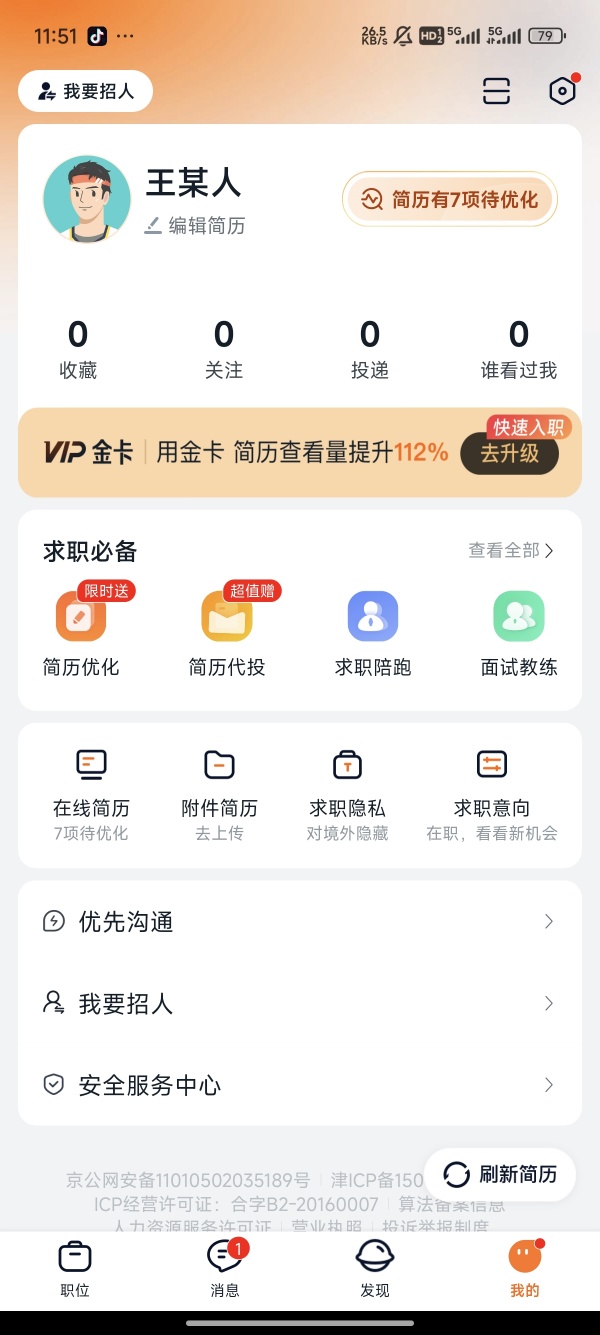Open 编辑简历 to edit the resume

195,226
